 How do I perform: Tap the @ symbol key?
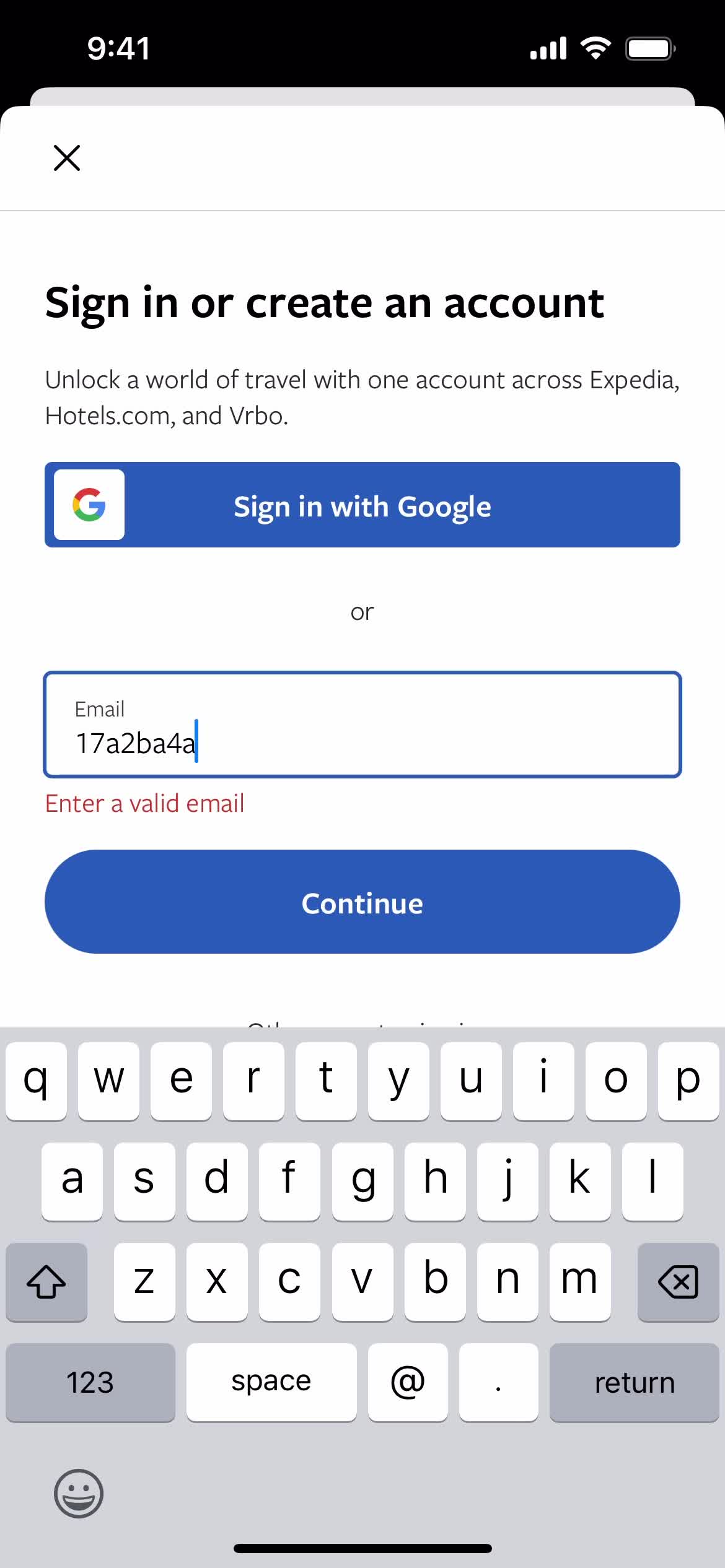click(408, 1382)
